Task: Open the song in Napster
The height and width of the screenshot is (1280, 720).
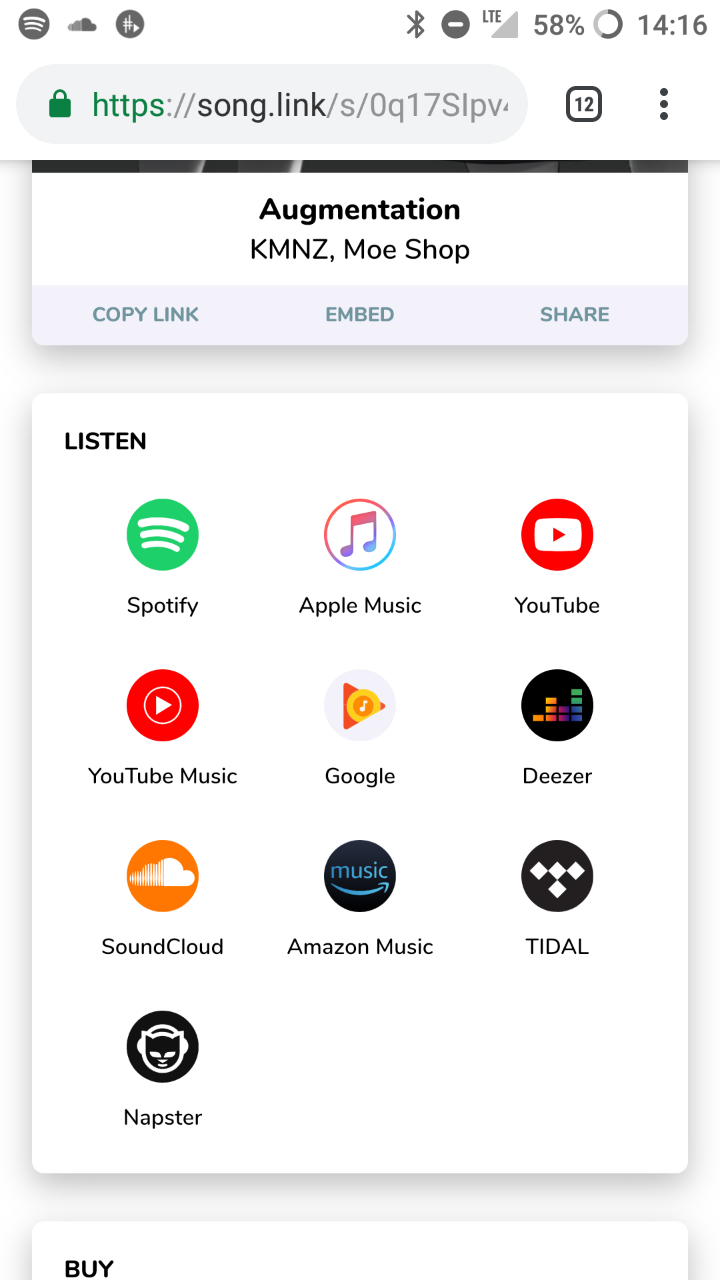Action: pyautogui.click(x=163, y=1070)
